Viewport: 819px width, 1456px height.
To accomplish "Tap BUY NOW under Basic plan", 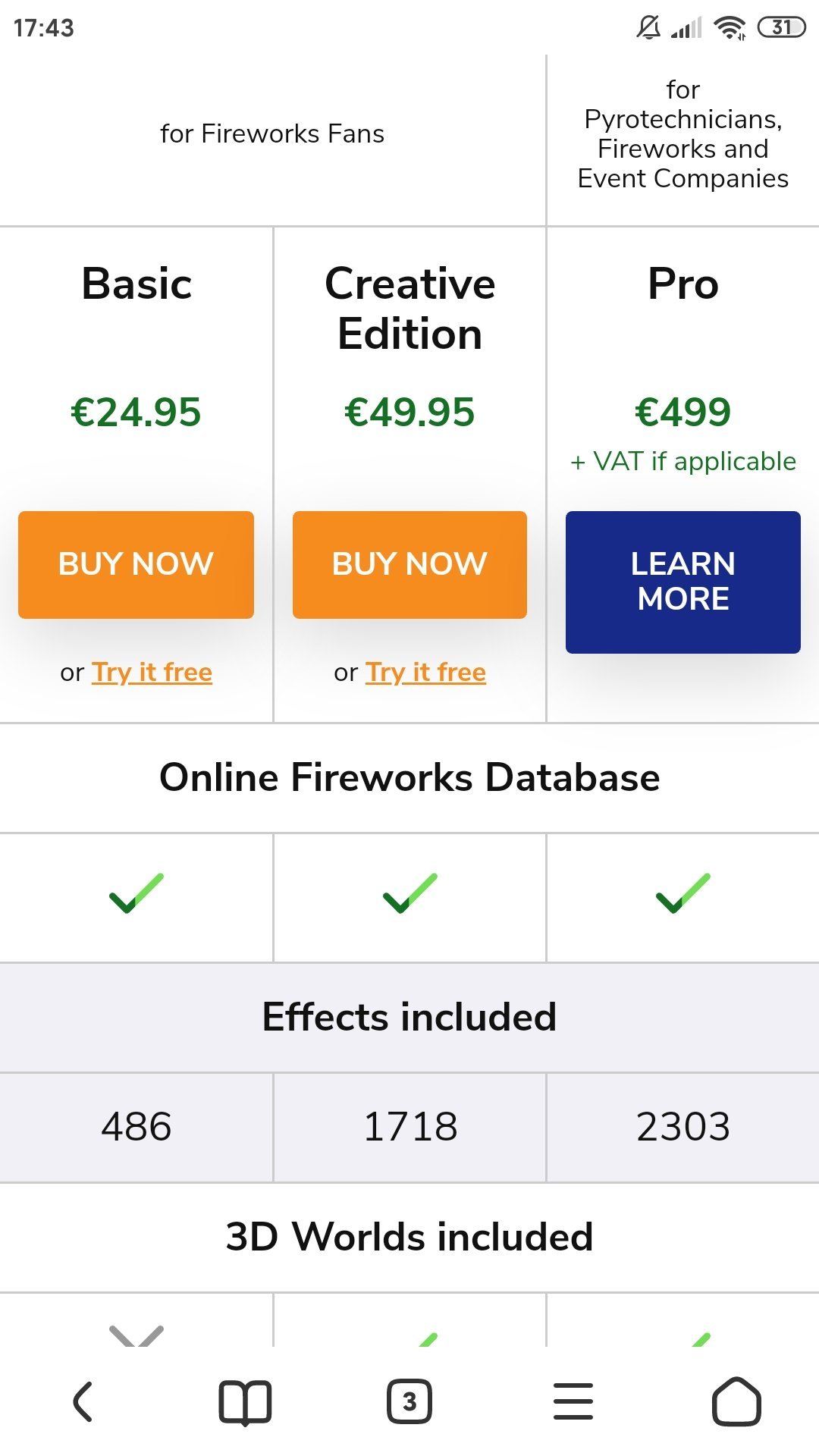I will [136, 564].
